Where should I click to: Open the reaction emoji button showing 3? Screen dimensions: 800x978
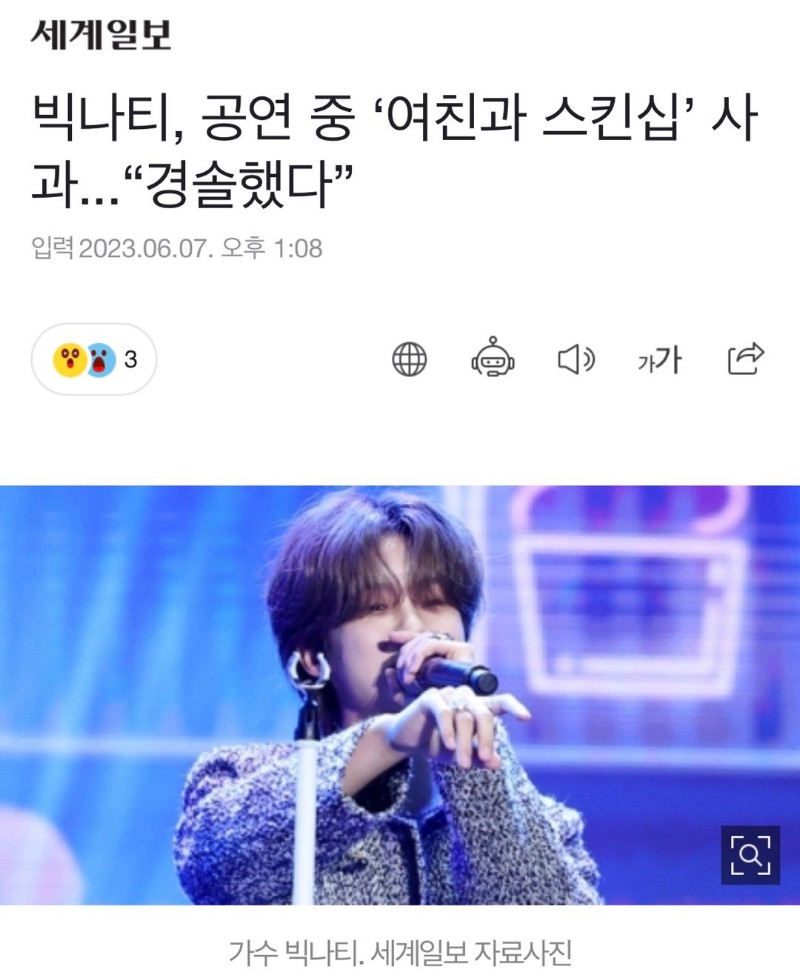point(94,359)
